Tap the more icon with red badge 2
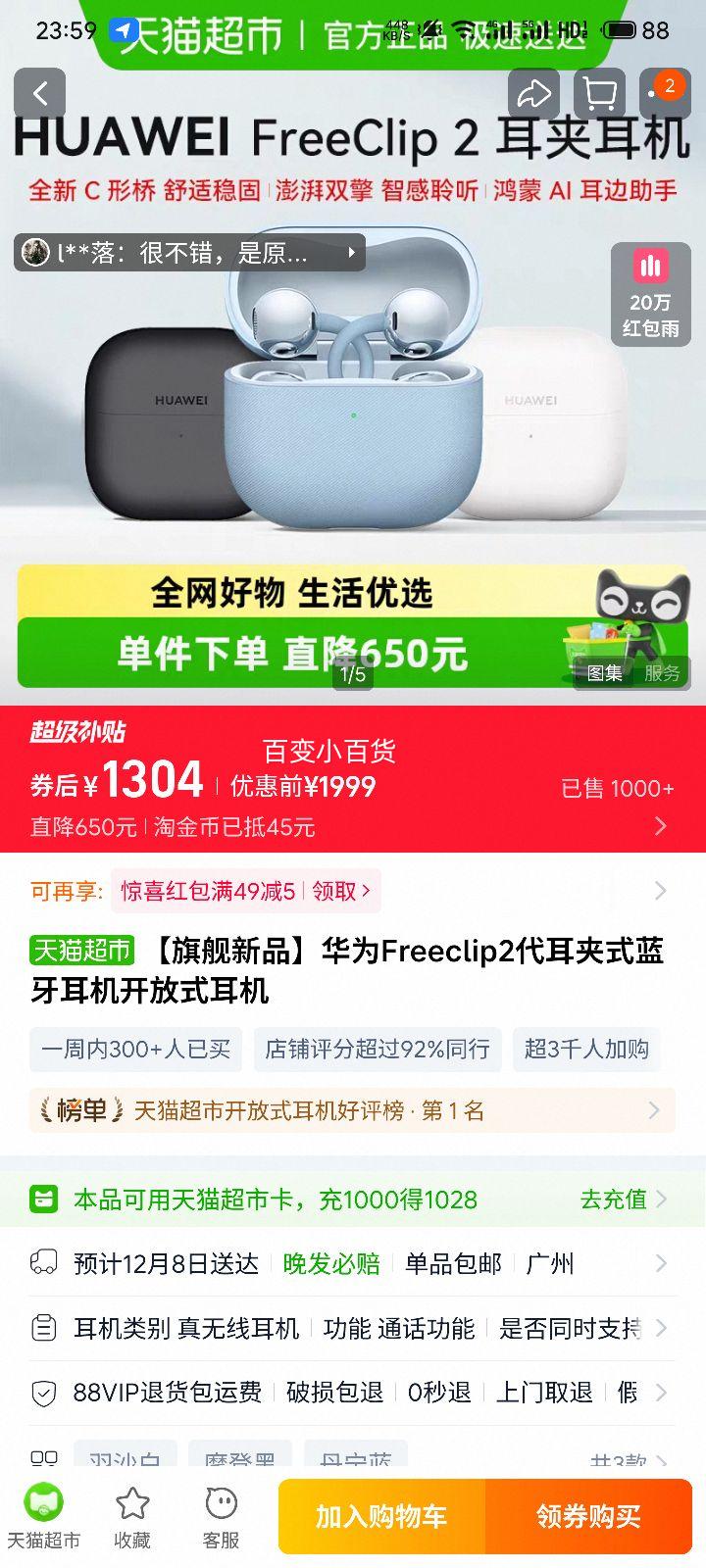 pyautogui.click(x=664, y=93)
